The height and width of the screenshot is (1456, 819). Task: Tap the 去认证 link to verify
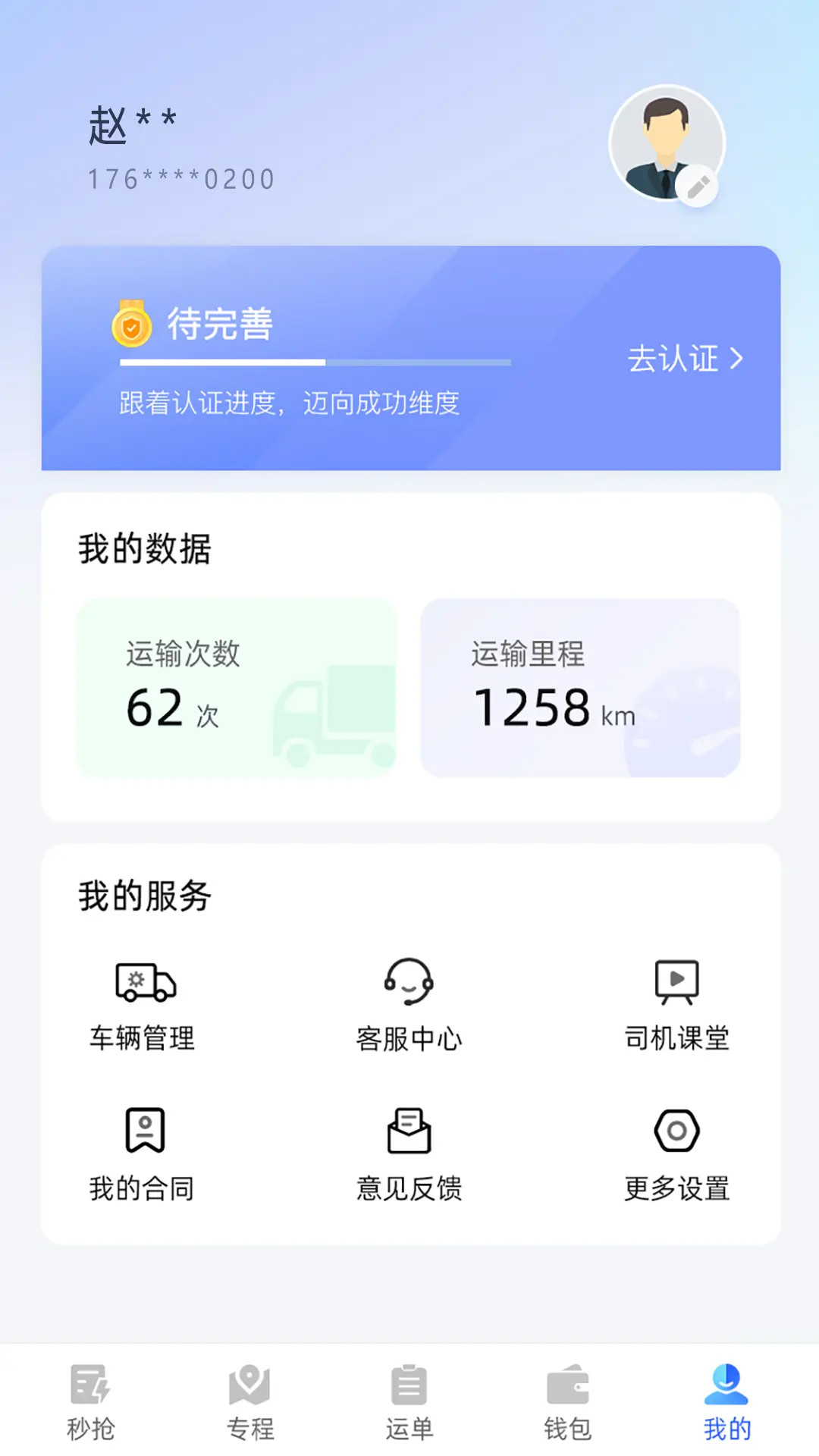click(x=675, y=358)
